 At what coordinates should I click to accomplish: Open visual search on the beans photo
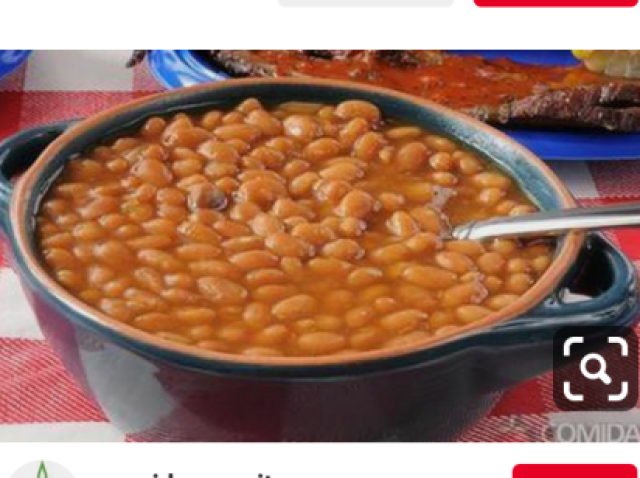595,370
